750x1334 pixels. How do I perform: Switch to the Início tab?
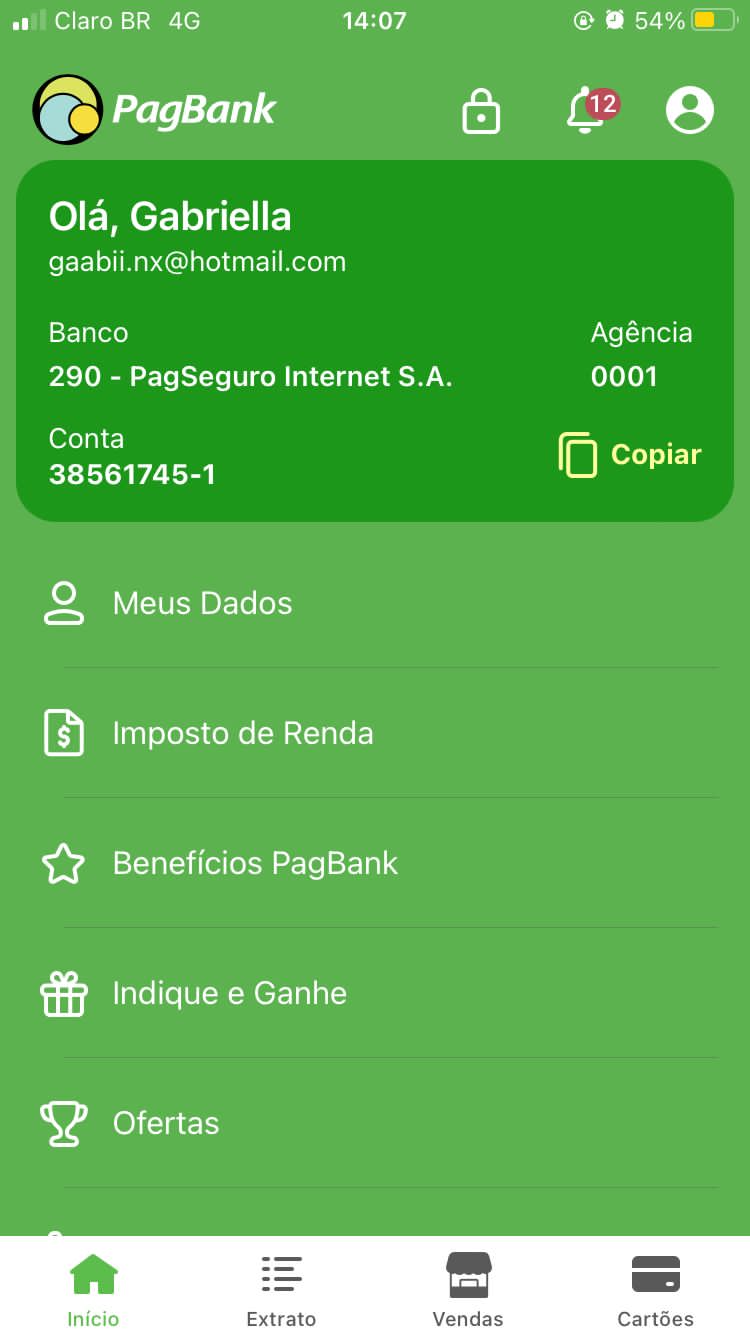pyautogui.click(x=93, y=1289)
